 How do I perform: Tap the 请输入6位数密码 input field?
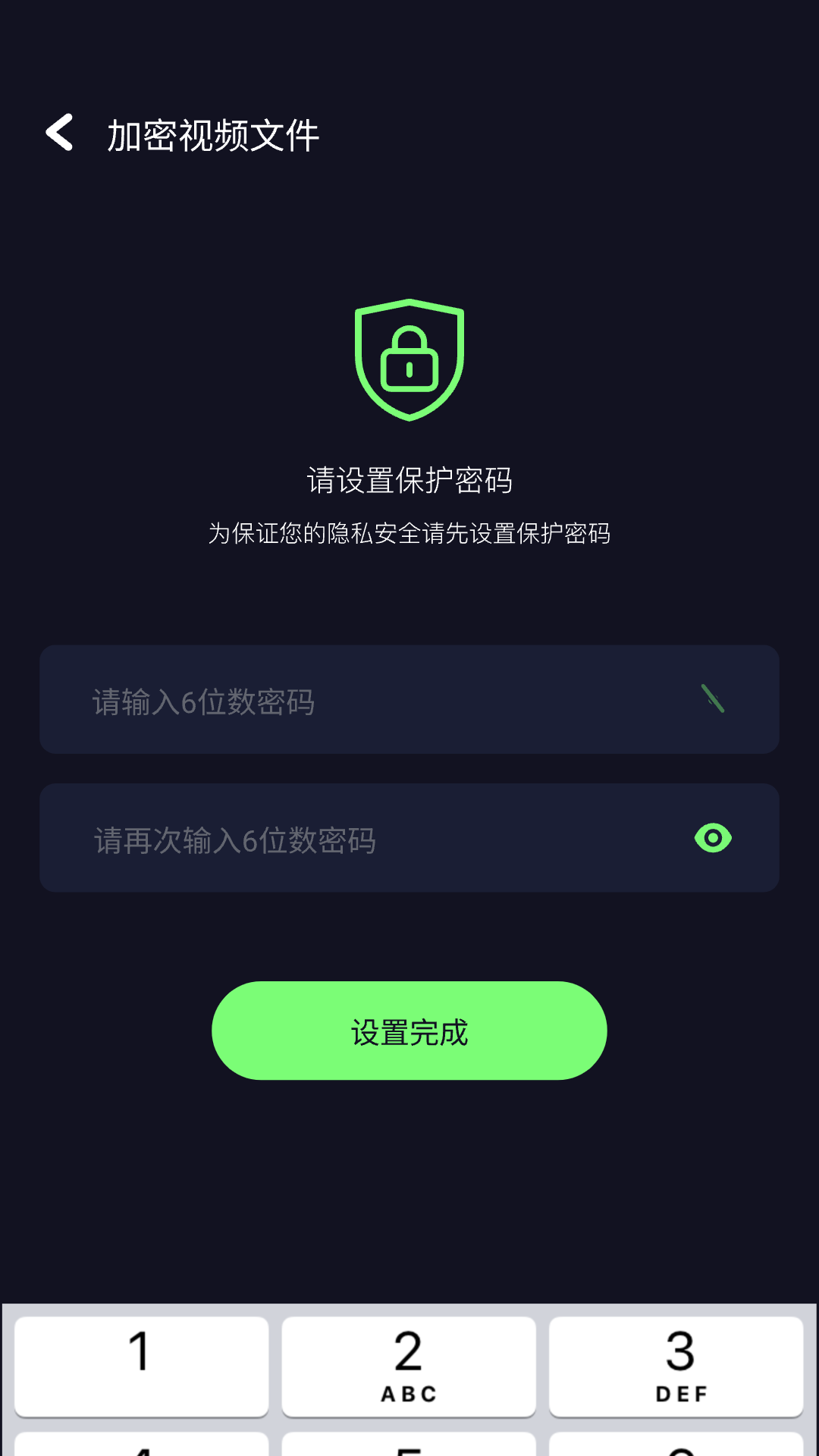(341, 701)
